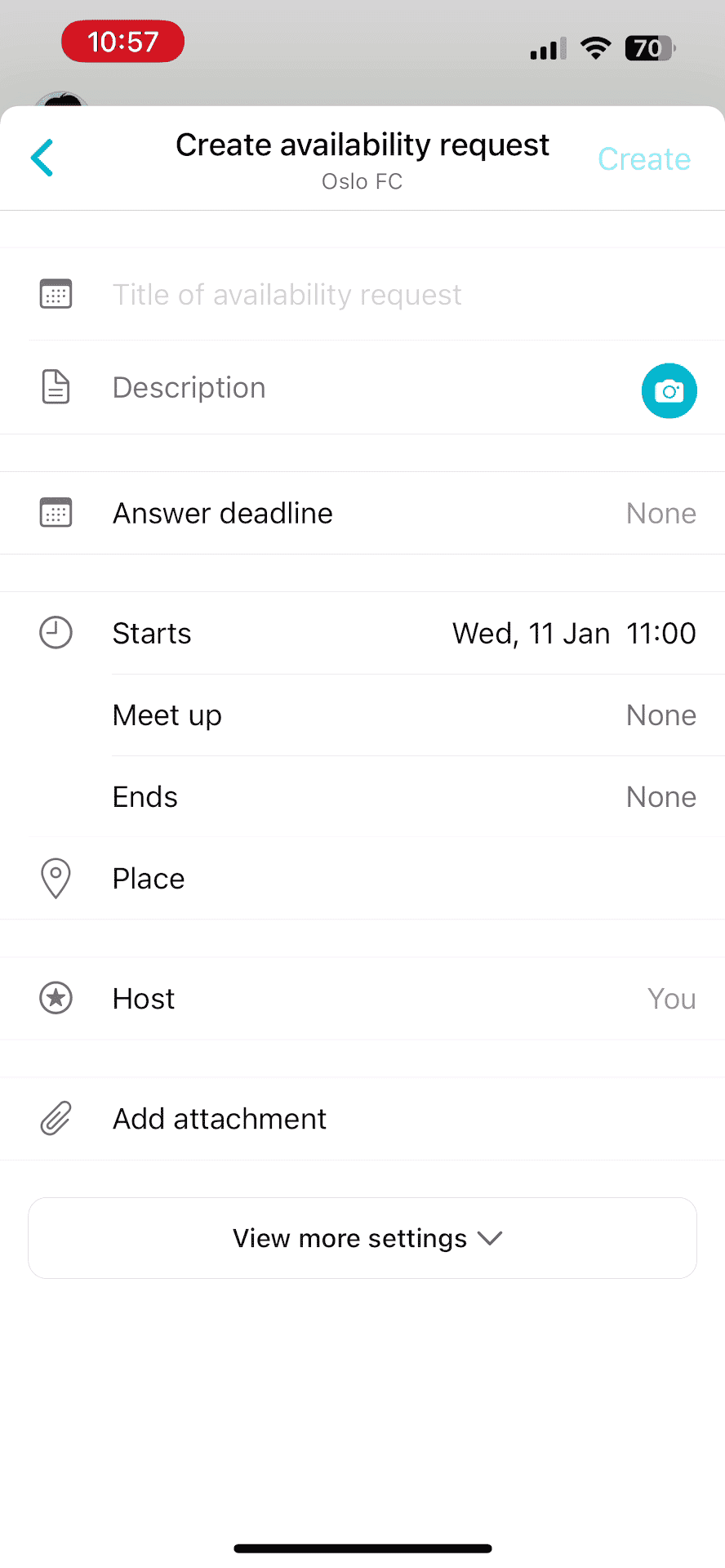This screenshot has width=725, height=1568.
Task: Open the Answer deadline picker showing None
Action: click(x=661, y=512)
